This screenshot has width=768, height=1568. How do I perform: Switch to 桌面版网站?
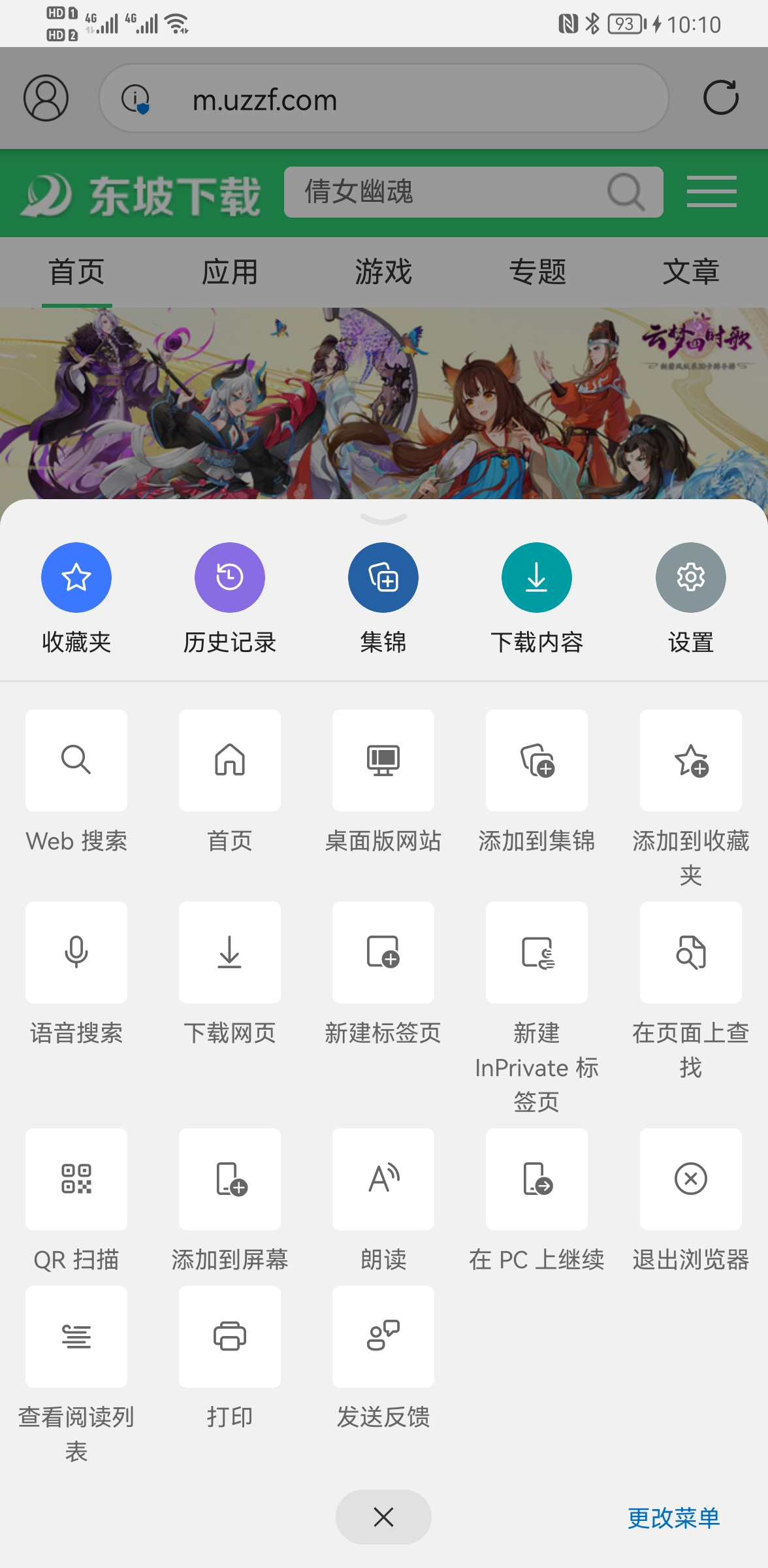tap(383, 760)
